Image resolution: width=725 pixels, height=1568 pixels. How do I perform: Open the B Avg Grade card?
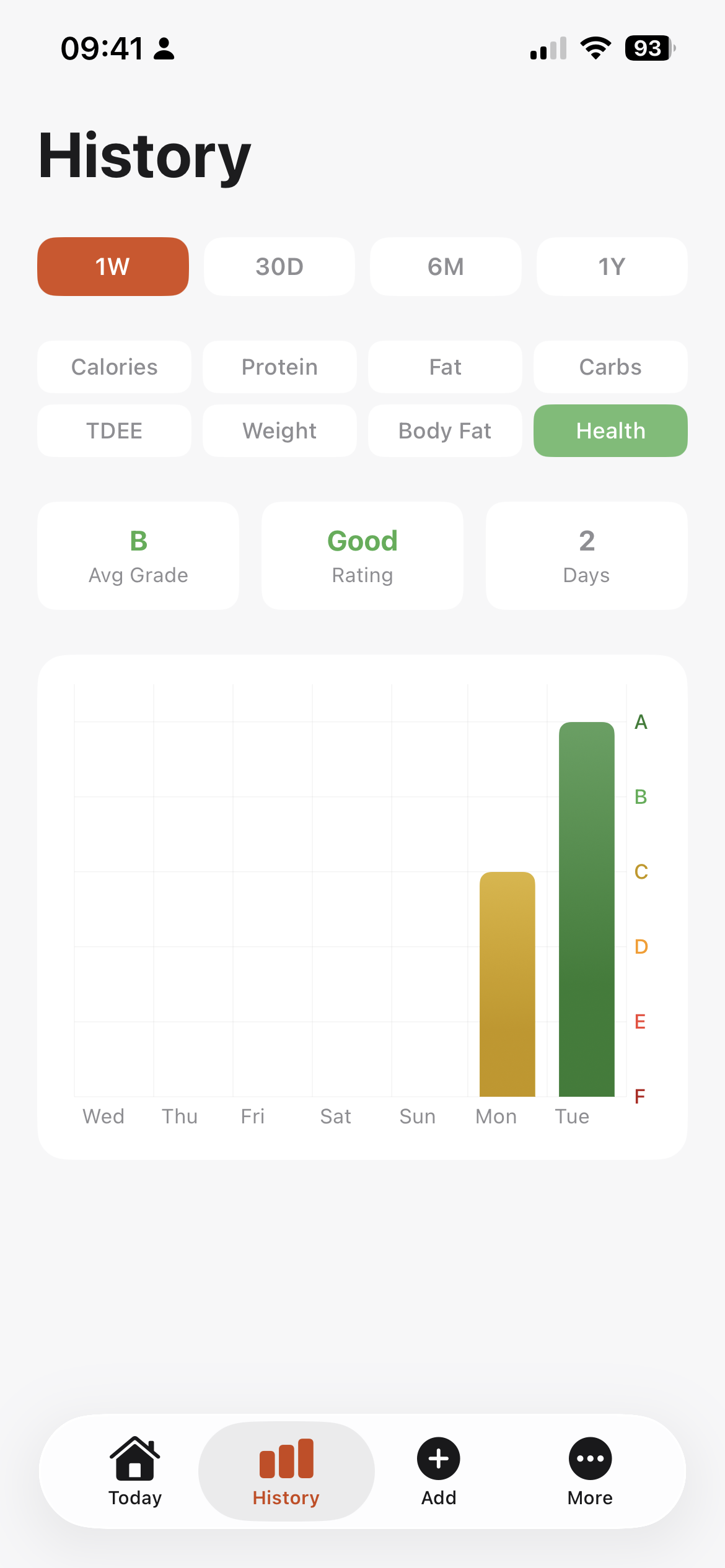click(x=138, y=555)
